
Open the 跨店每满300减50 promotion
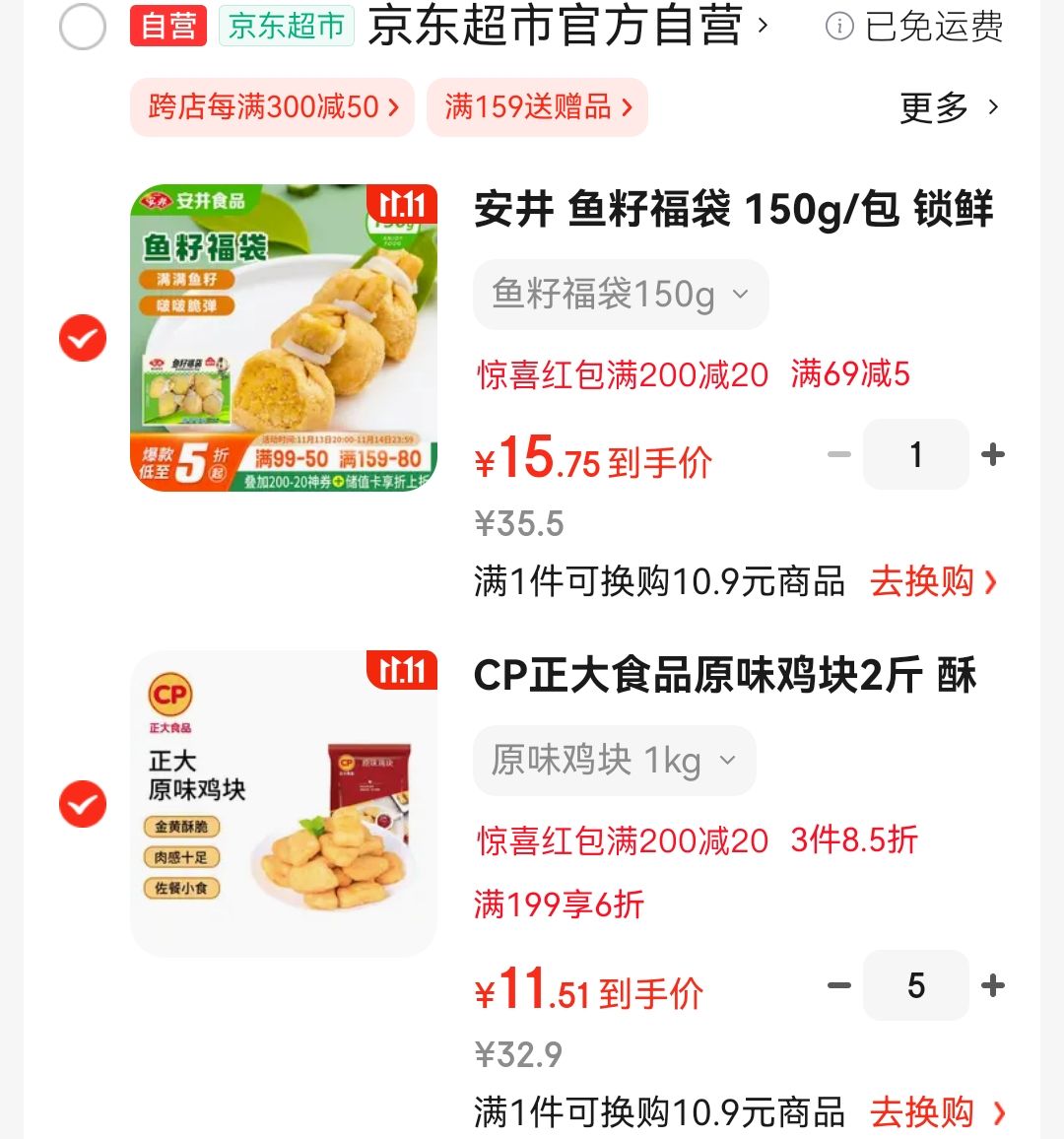point(273,107)
